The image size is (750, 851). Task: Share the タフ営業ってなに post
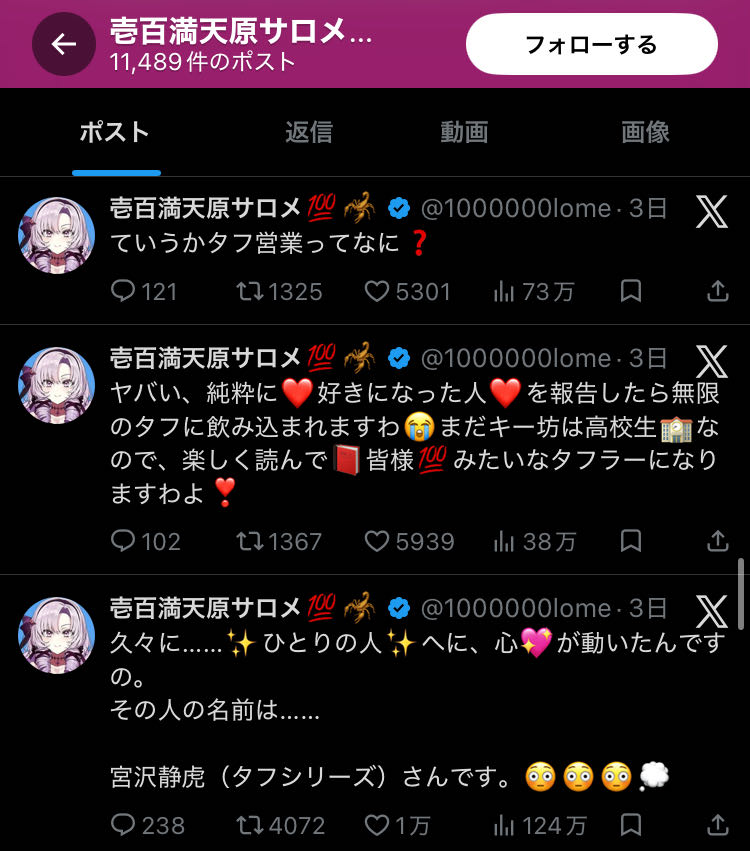[717, 291]
